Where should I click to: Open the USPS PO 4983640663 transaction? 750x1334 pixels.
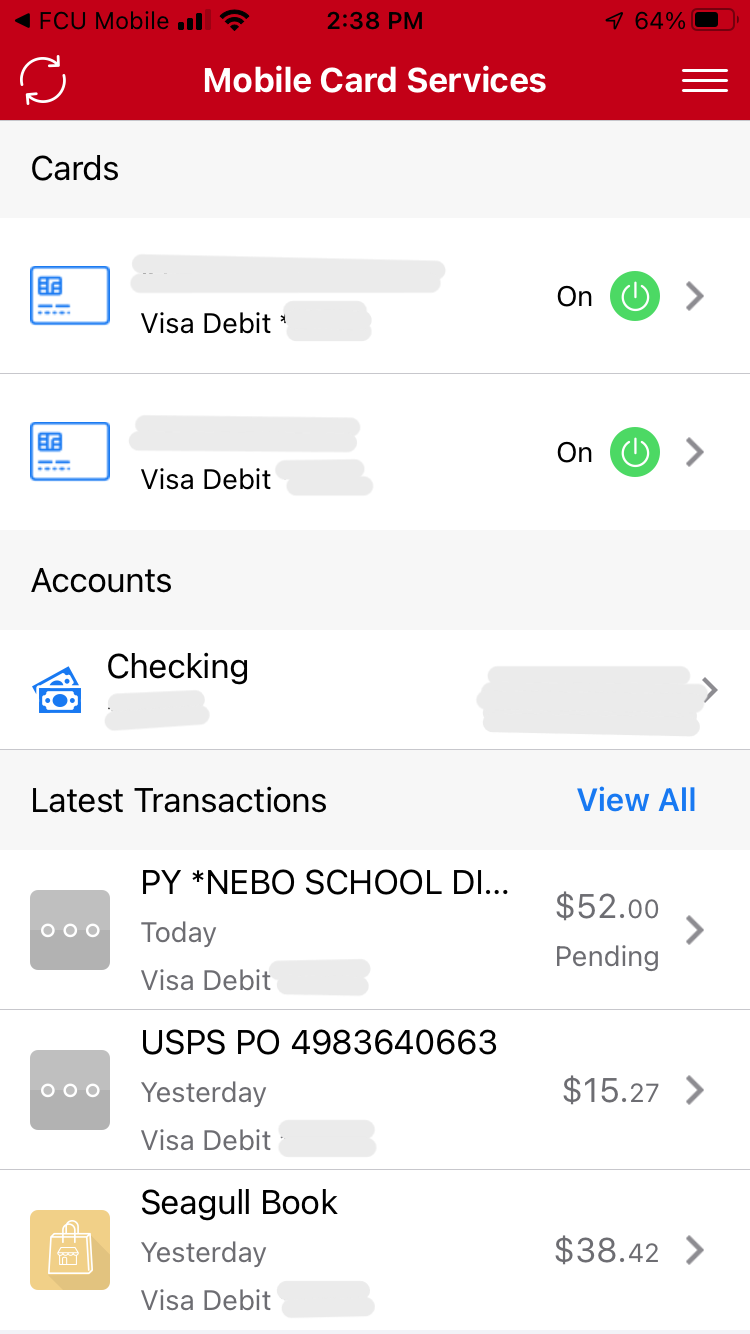[375, 1090]
